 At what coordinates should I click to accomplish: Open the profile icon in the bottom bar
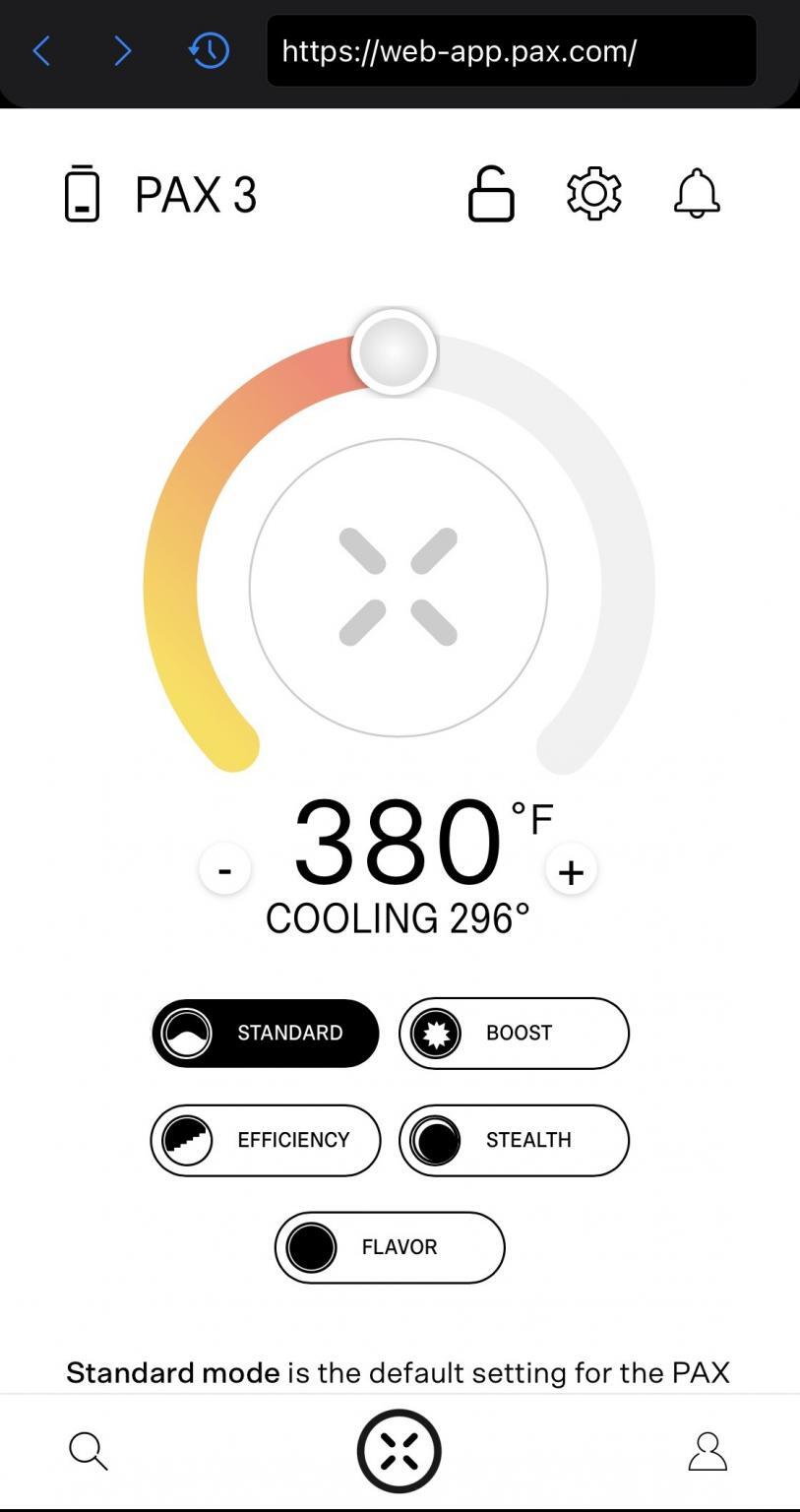708,1449
